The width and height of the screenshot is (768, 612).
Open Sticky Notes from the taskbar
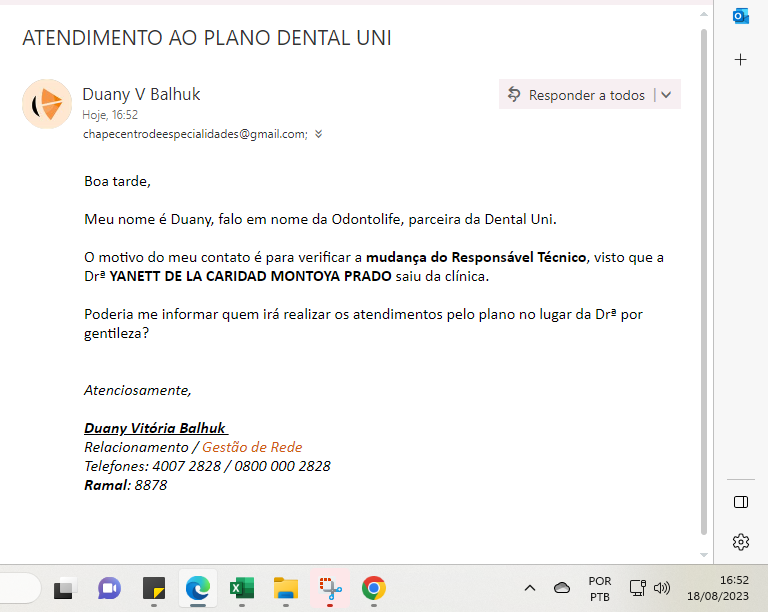click(x=153, y=588)
